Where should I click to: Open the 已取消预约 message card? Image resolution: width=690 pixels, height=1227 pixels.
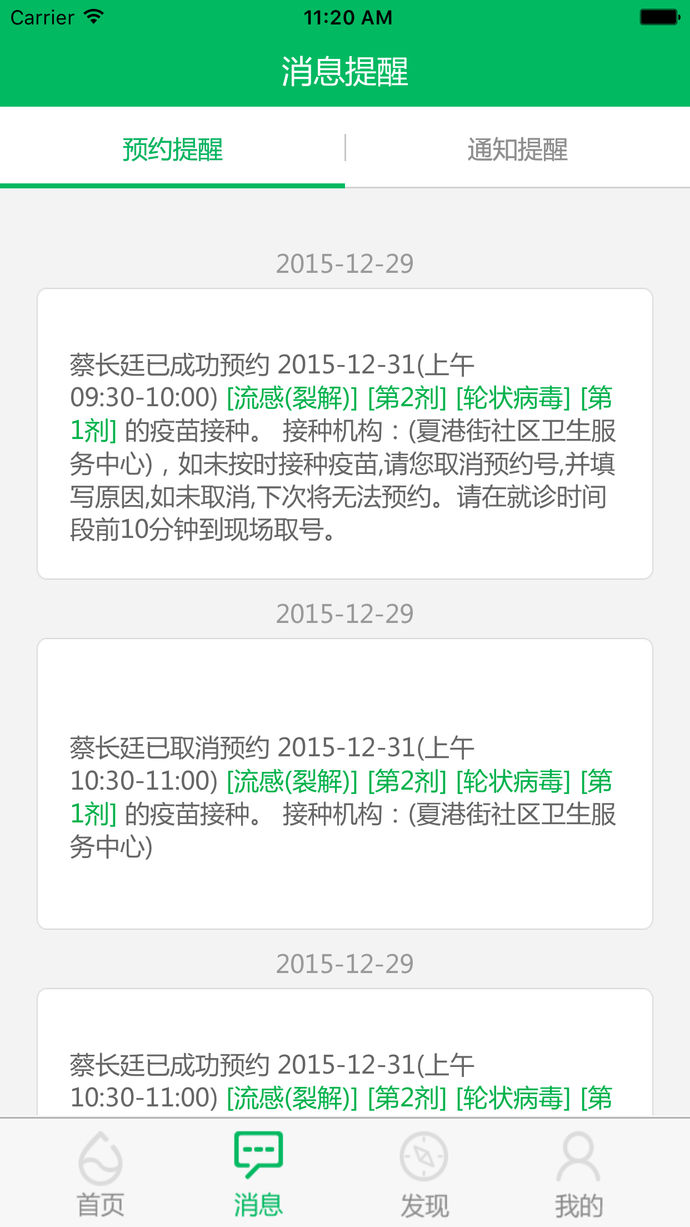click(345, 783)
